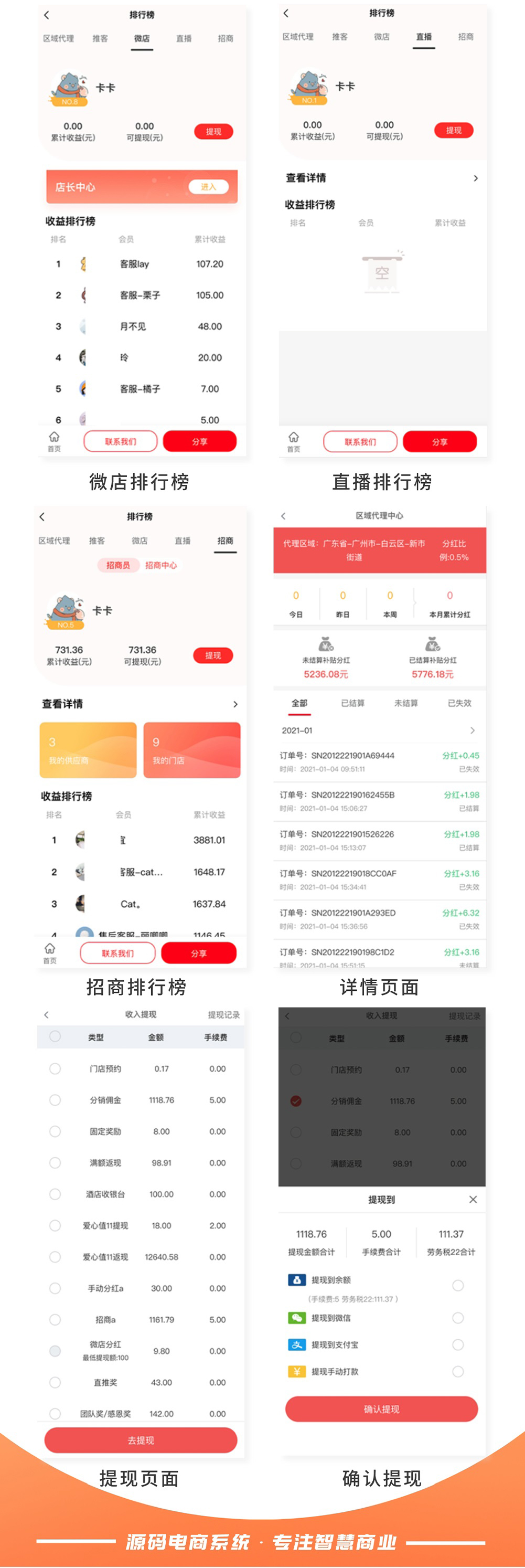
Task: Tap the back arrow on 收入提现 page
Action: [46, 1015]
